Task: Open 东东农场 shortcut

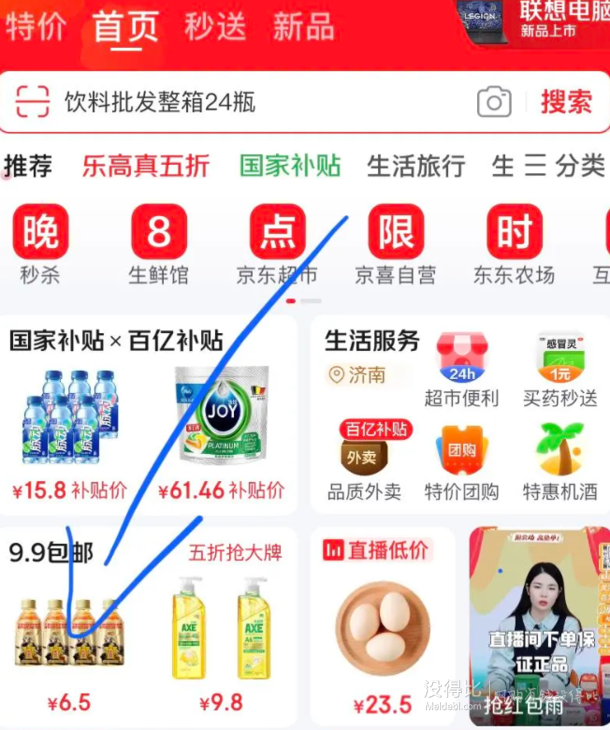Action: pos(513,245)
